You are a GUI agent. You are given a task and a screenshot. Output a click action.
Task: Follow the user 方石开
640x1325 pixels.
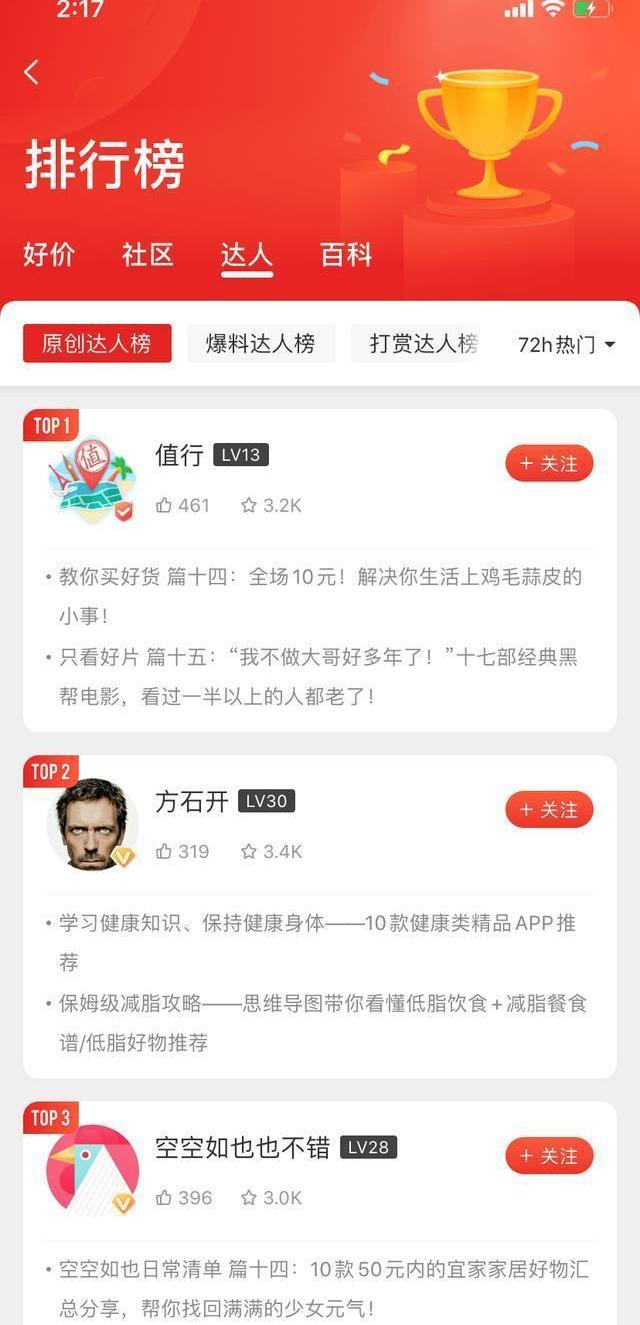(549, 810)
